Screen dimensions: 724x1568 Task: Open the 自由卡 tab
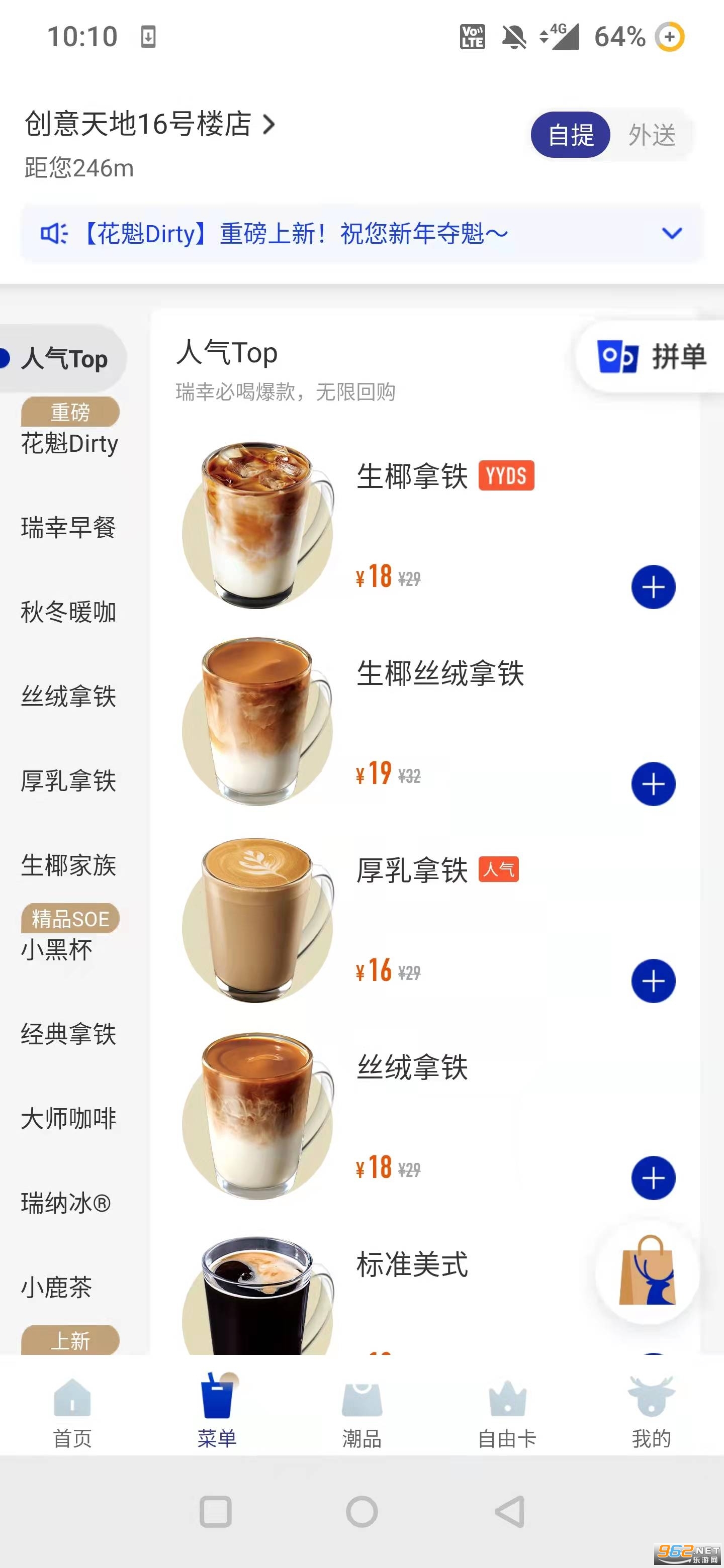point(507,1413)
